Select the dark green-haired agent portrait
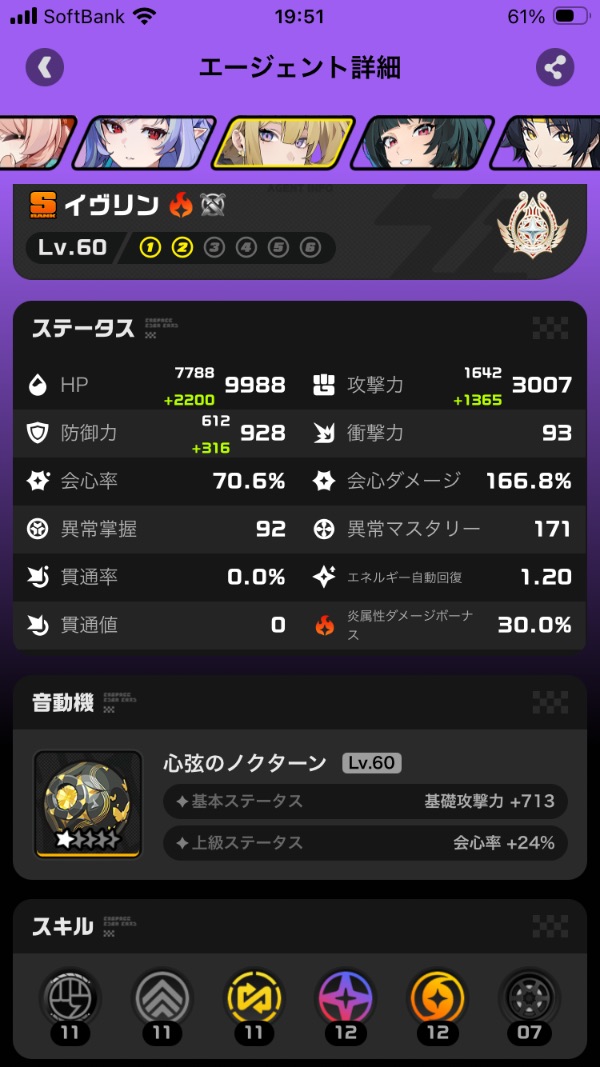 (423, 142)
